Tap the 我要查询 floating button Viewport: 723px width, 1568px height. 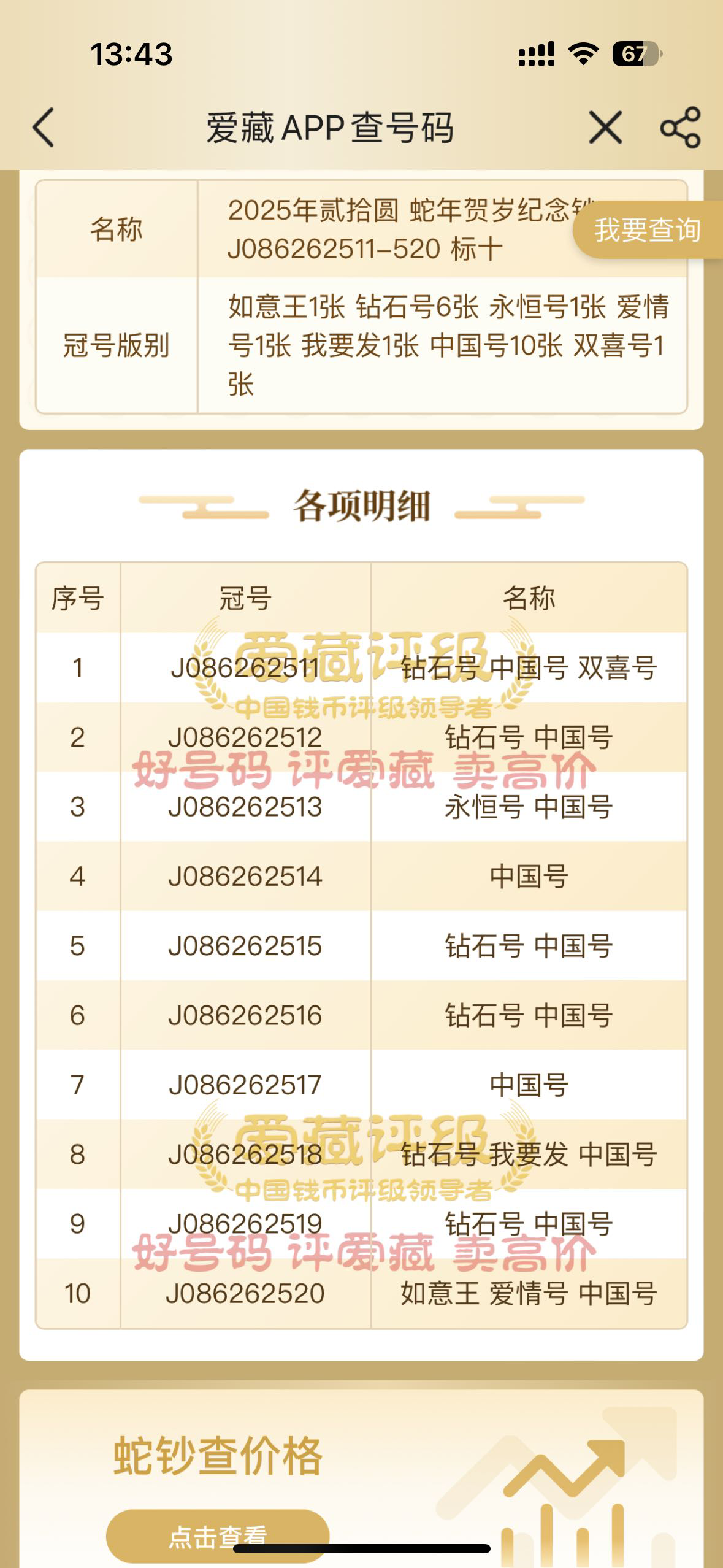tap(647, 230)
